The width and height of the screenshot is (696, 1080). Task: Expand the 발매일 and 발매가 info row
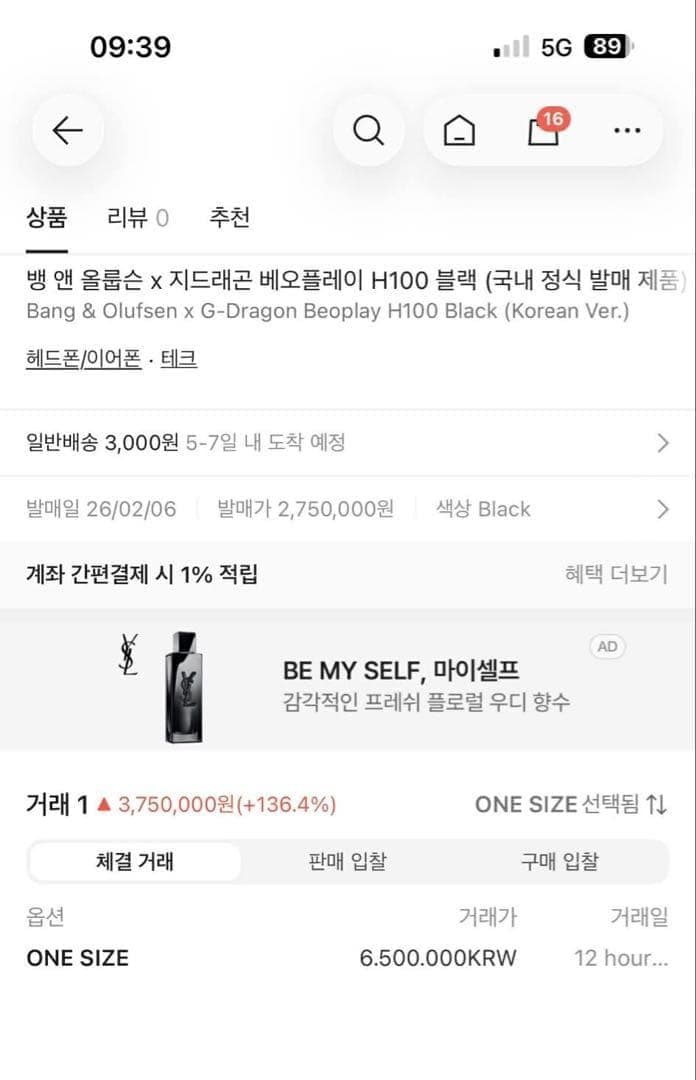347,509
